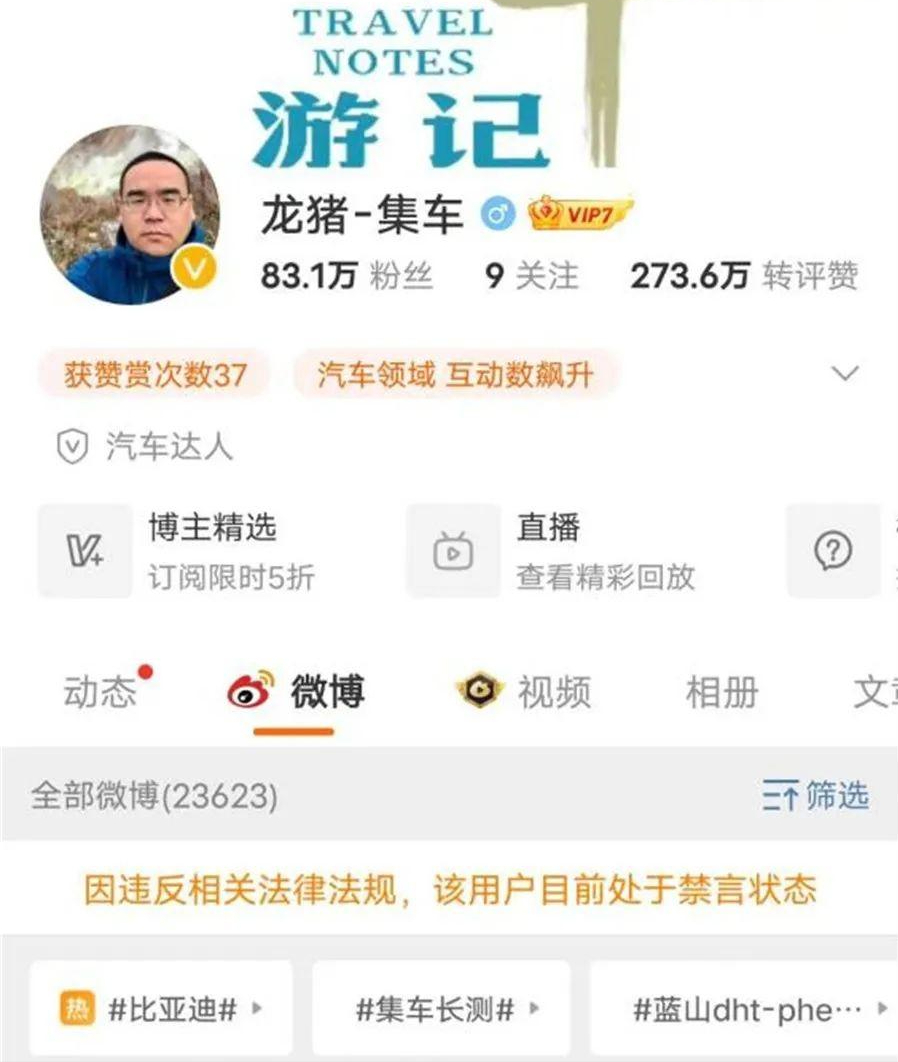Expand the profile details chevron
The width and height of the screenshot is (898, 1062).
tap(845, 374)
